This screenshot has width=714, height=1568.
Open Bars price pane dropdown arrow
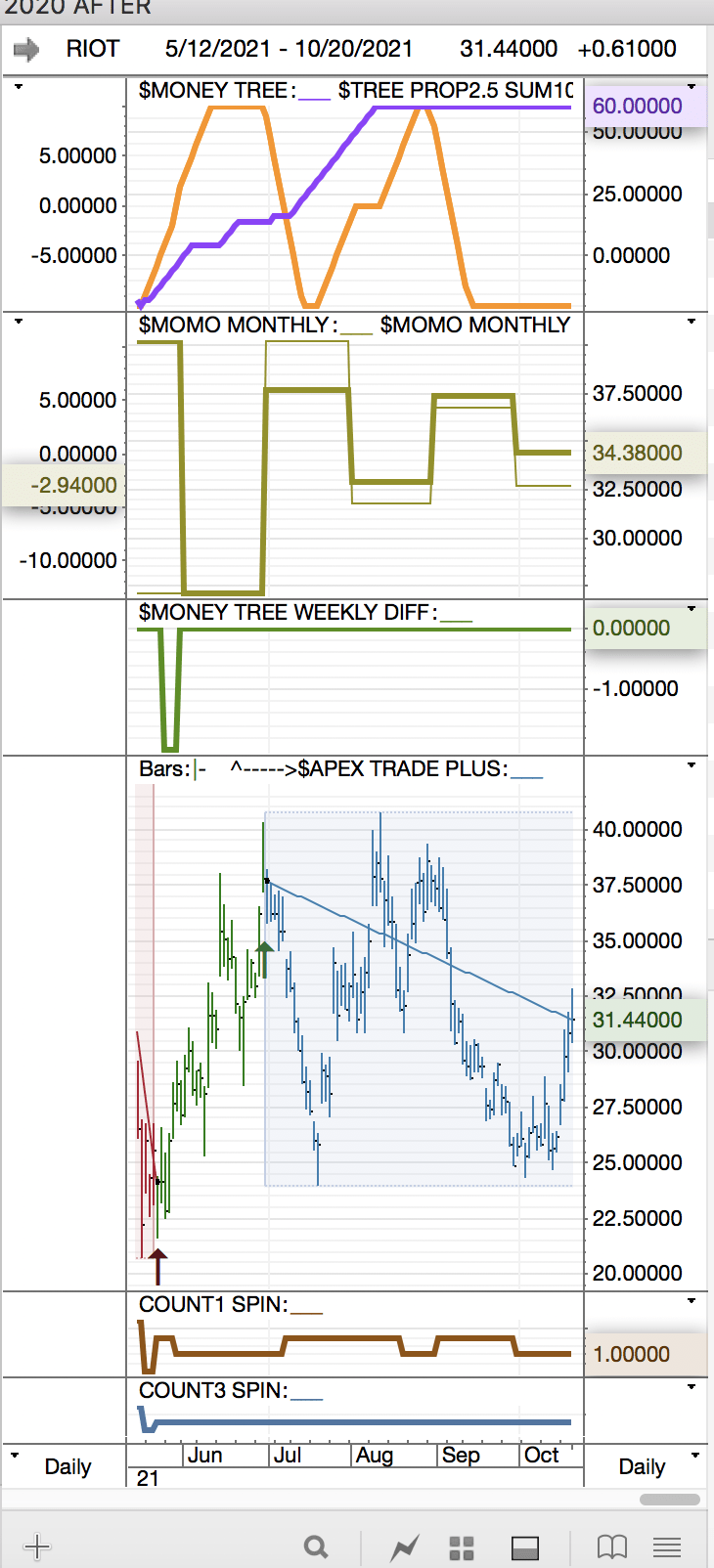point(692,765)
